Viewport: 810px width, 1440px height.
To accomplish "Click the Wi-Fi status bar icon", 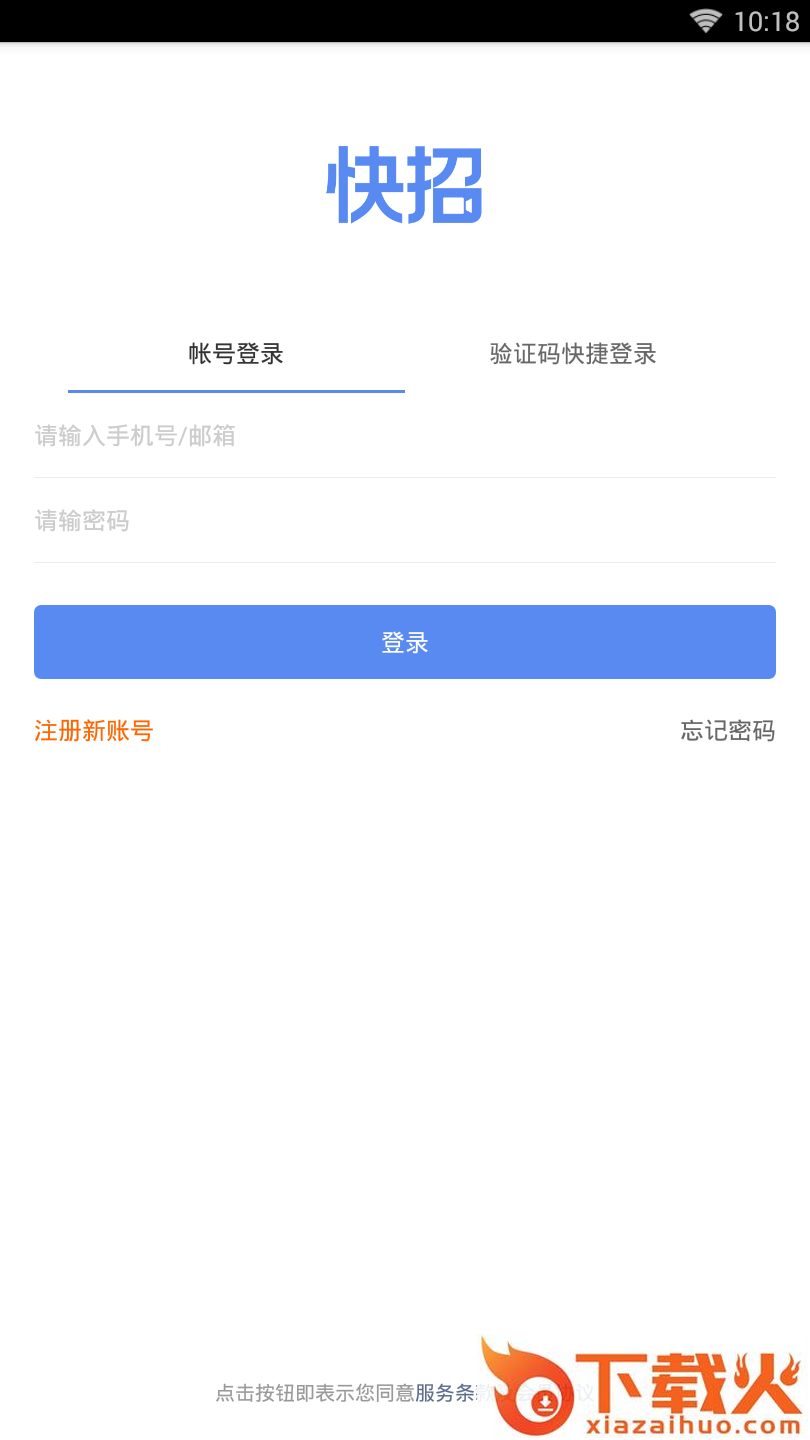I will [707, 18].
